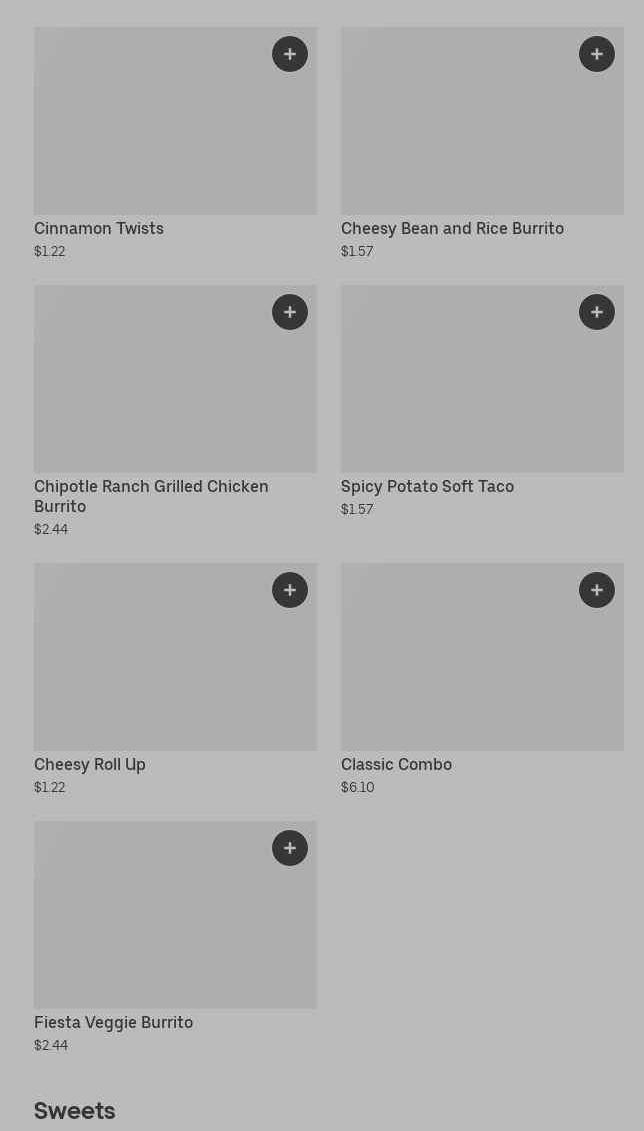The height and width of the screenshot is (1131, 644).
Task: Add Cinnamon Twists to the order
Action: [290, 54]
